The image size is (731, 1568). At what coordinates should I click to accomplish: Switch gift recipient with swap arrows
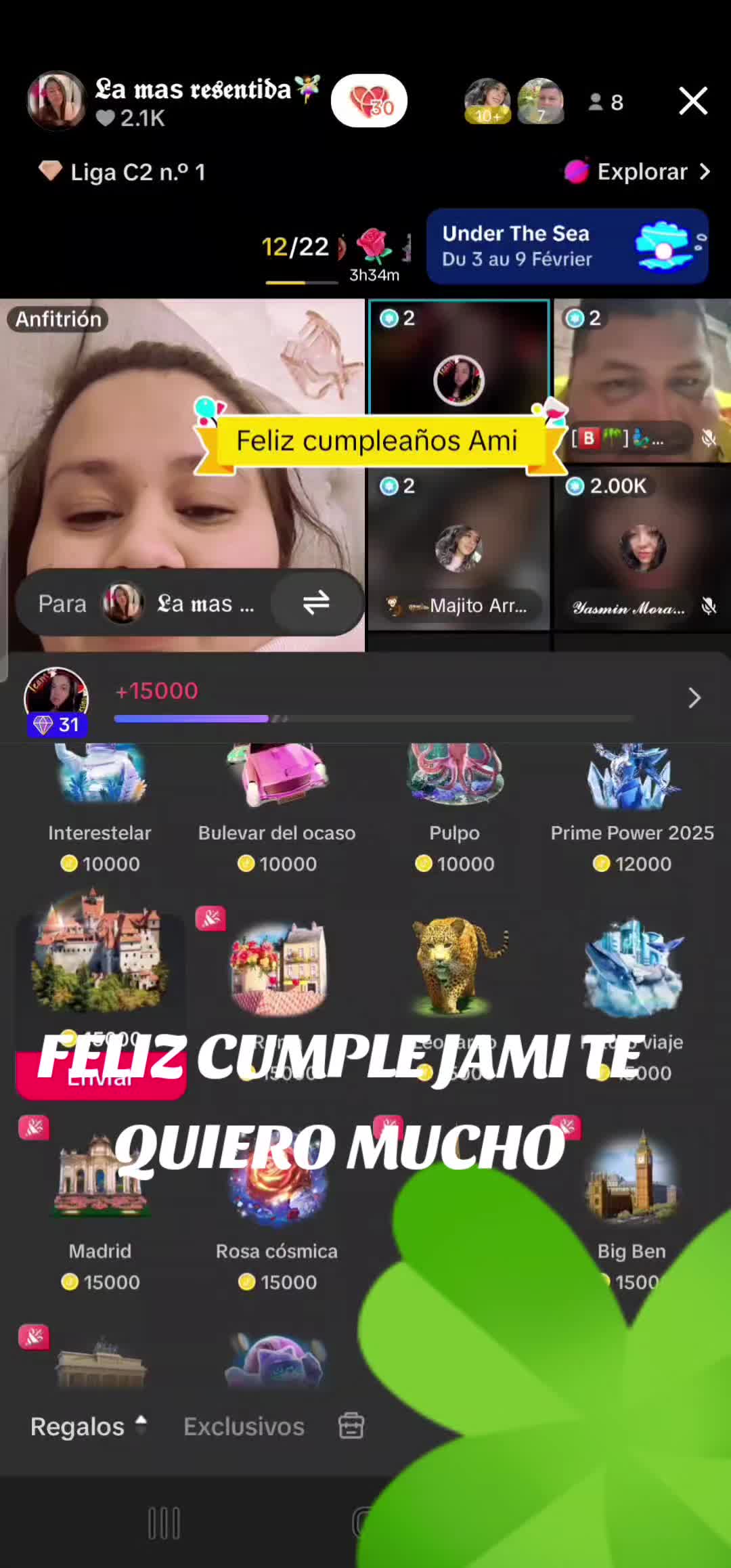[x=316, y=603]
